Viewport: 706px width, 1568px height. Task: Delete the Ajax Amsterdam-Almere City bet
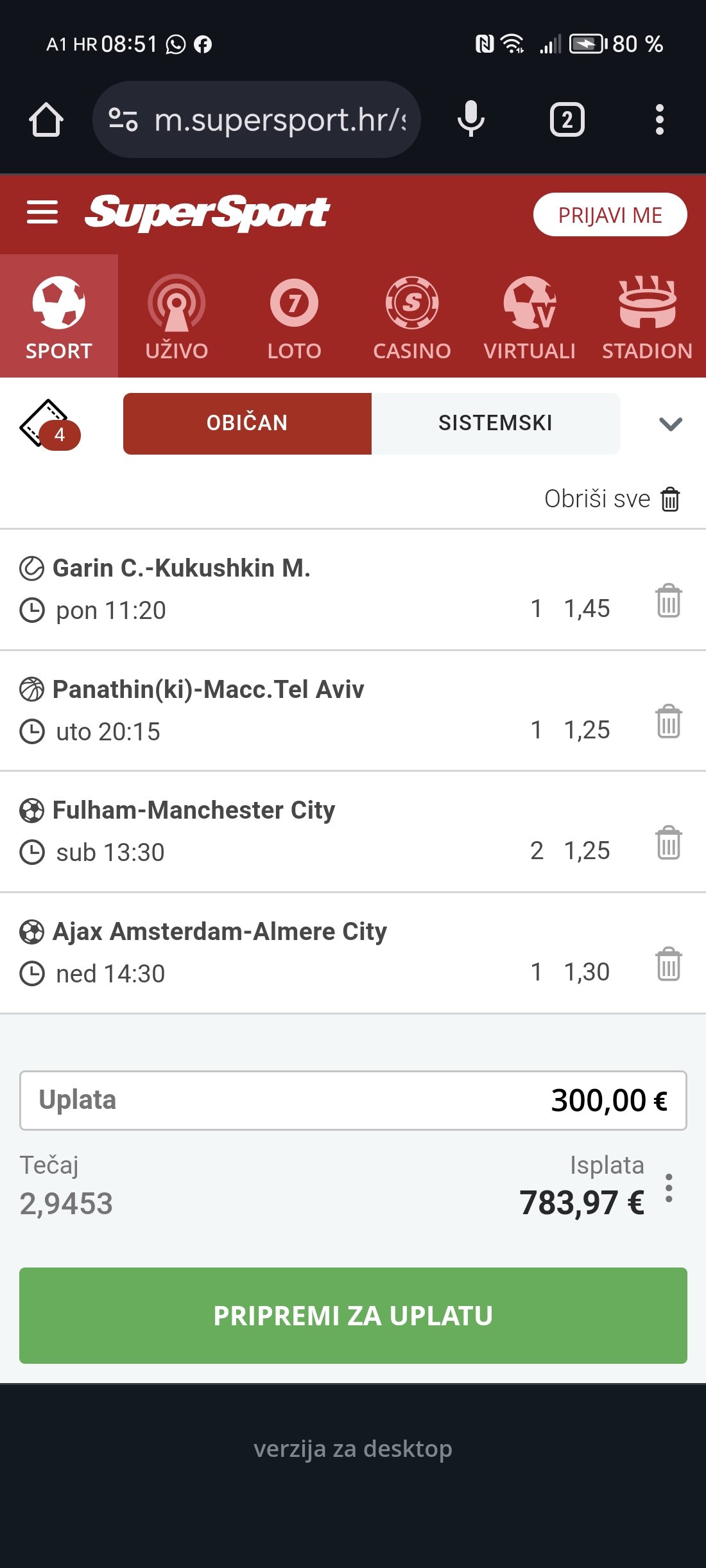point(669,964)
